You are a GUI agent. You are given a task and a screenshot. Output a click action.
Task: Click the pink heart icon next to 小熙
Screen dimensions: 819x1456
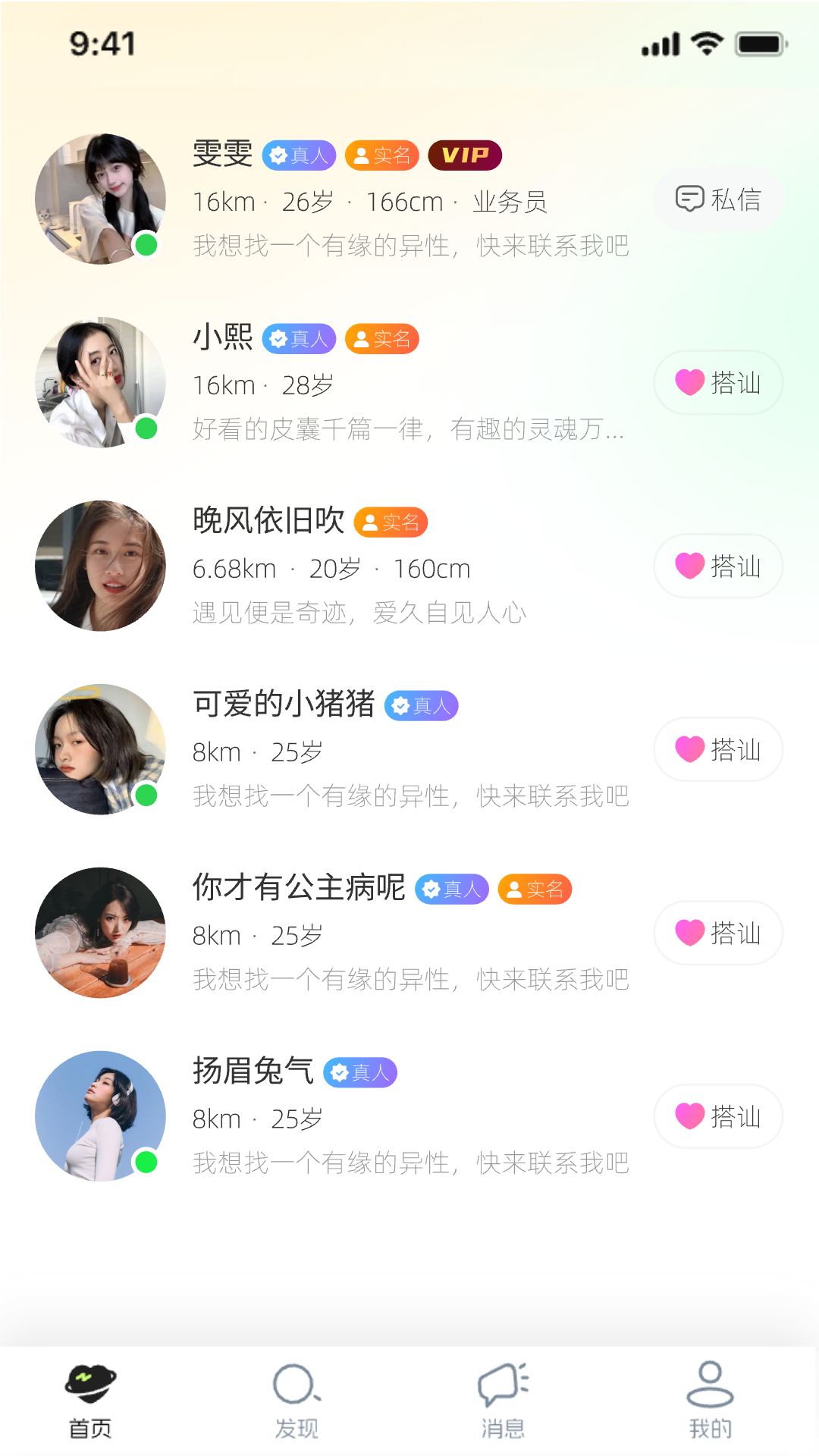(689, 383)
